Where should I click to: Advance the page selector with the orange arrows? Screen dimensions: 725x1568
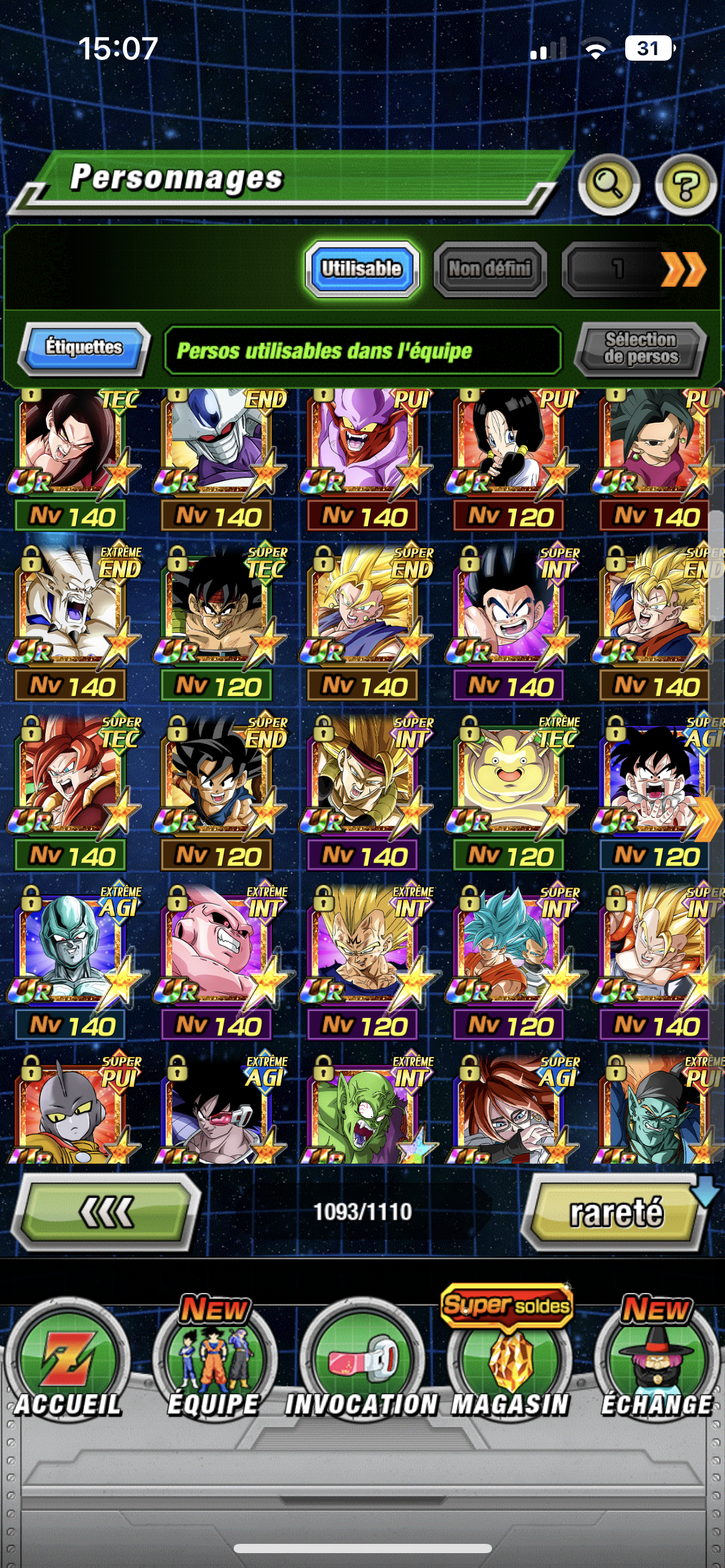[x=682, y=269]
